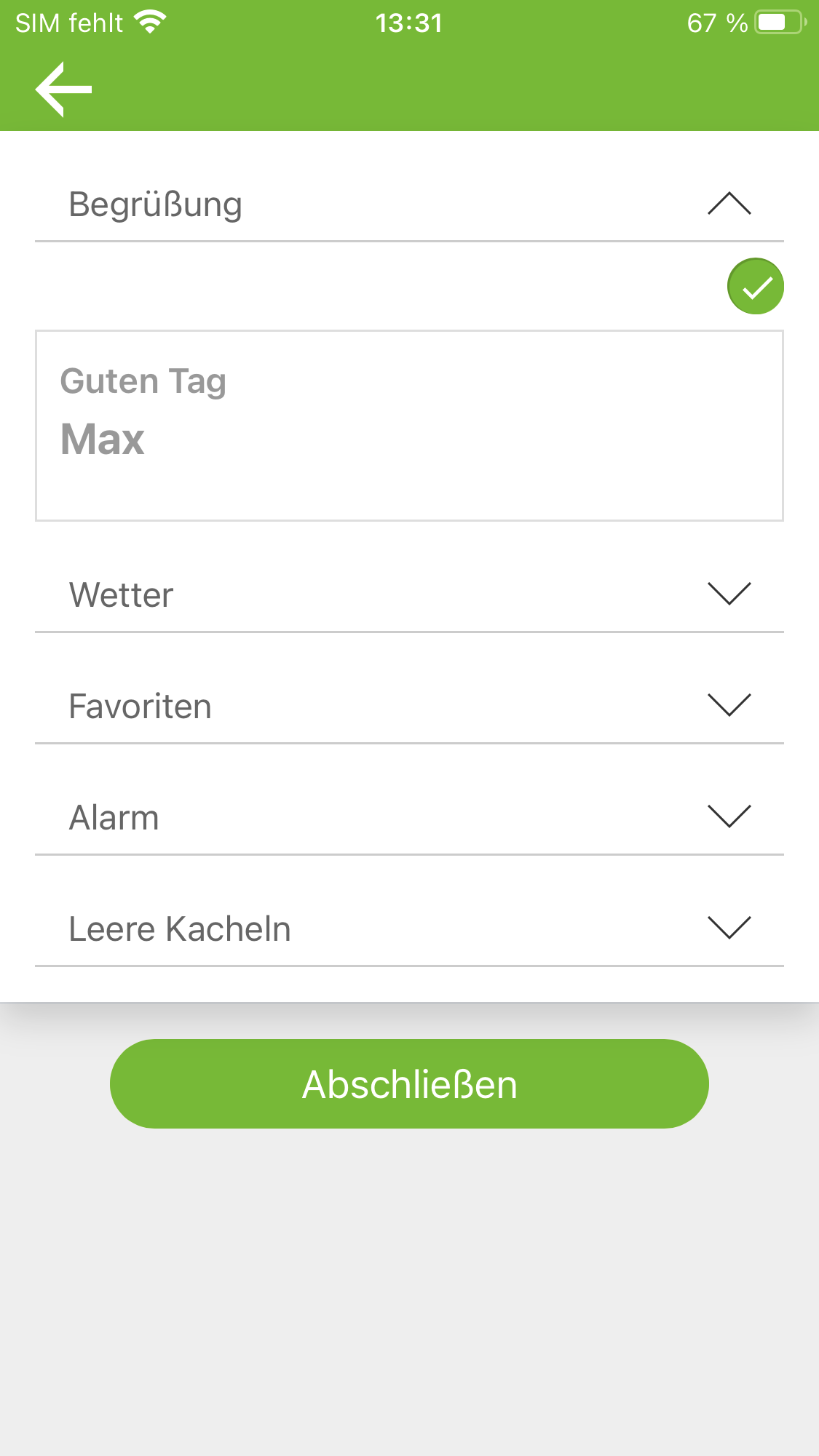Expand the Favoriten section
Image resolution: width=819 pixels, height=1456 pixels.
(x=729, y=705)
